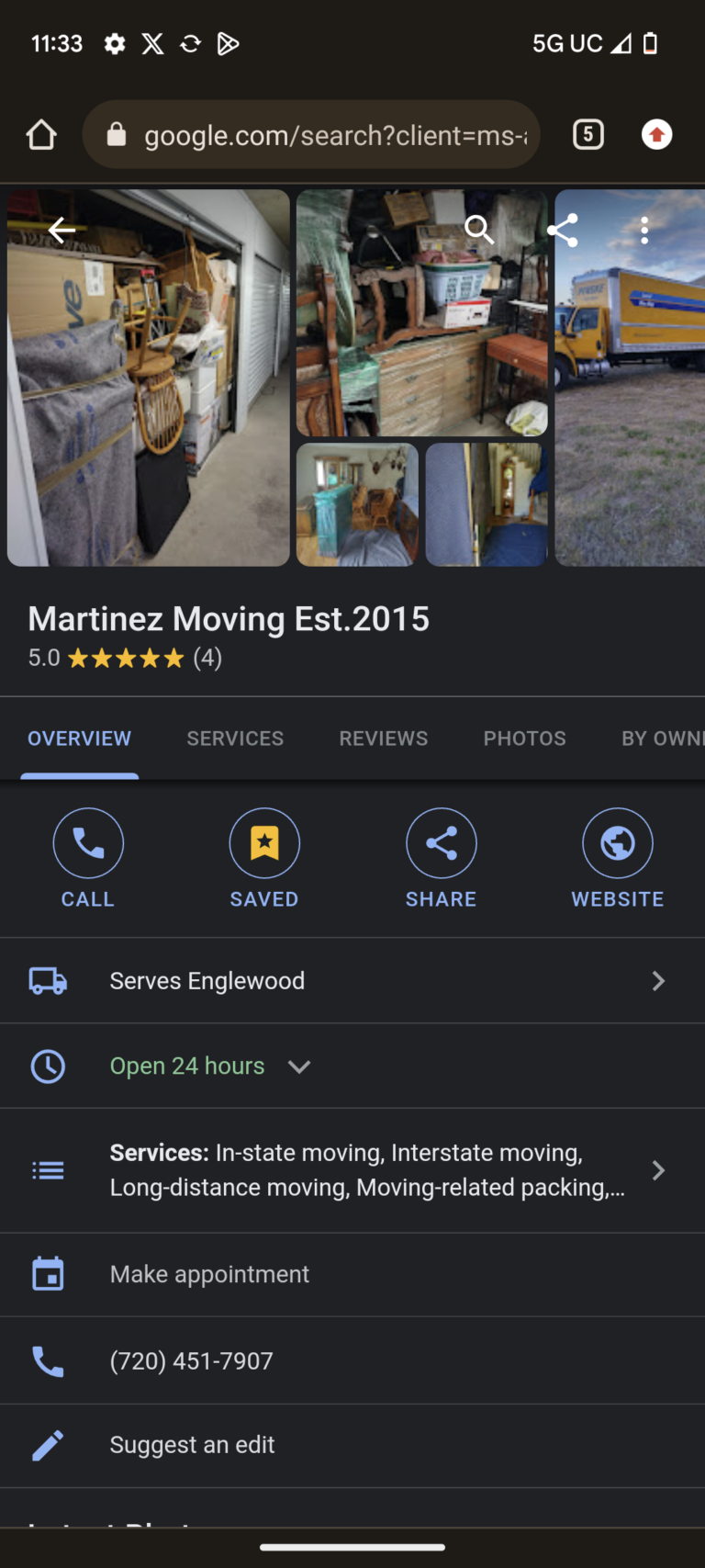Switch to the Services tab

point(235,739)
